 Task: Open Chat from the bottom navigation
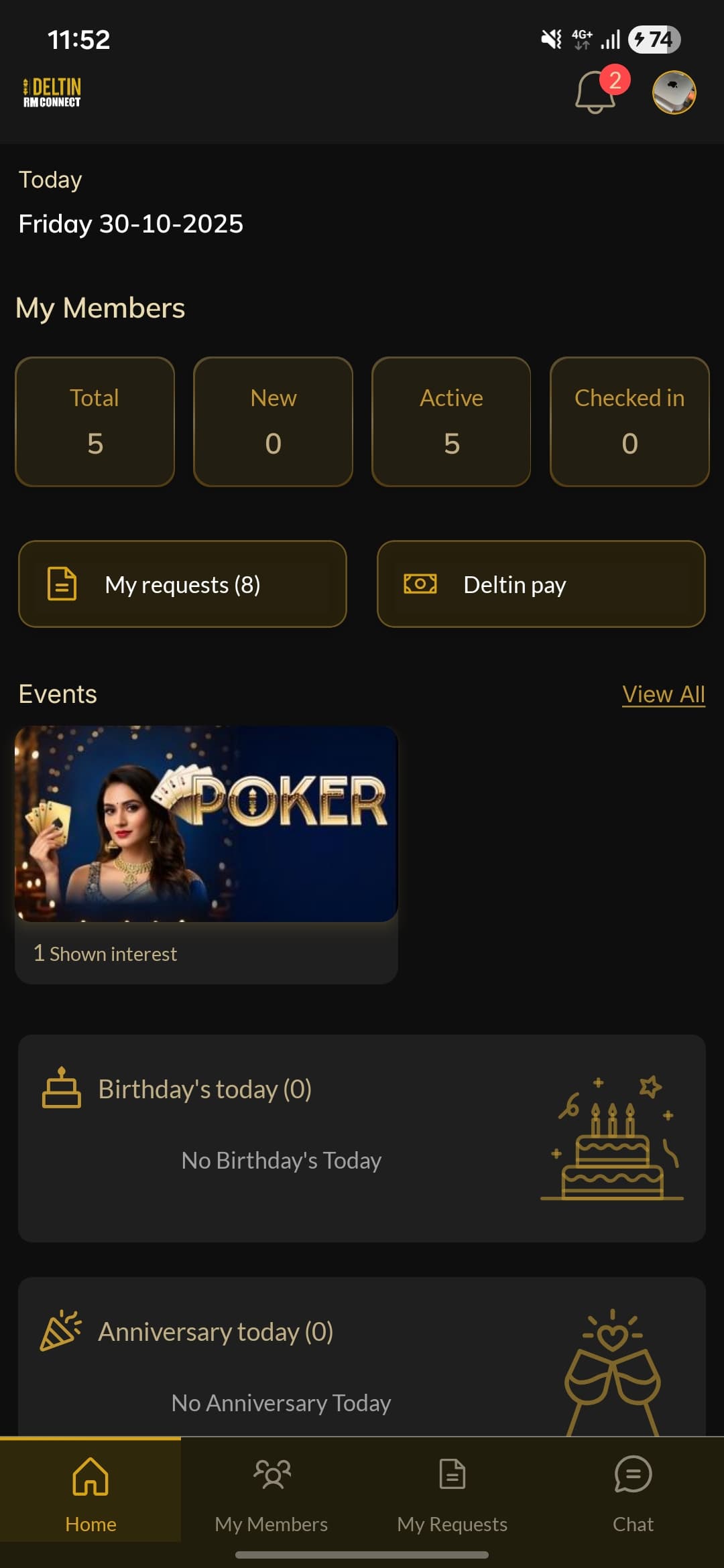tap(633, 1494)
